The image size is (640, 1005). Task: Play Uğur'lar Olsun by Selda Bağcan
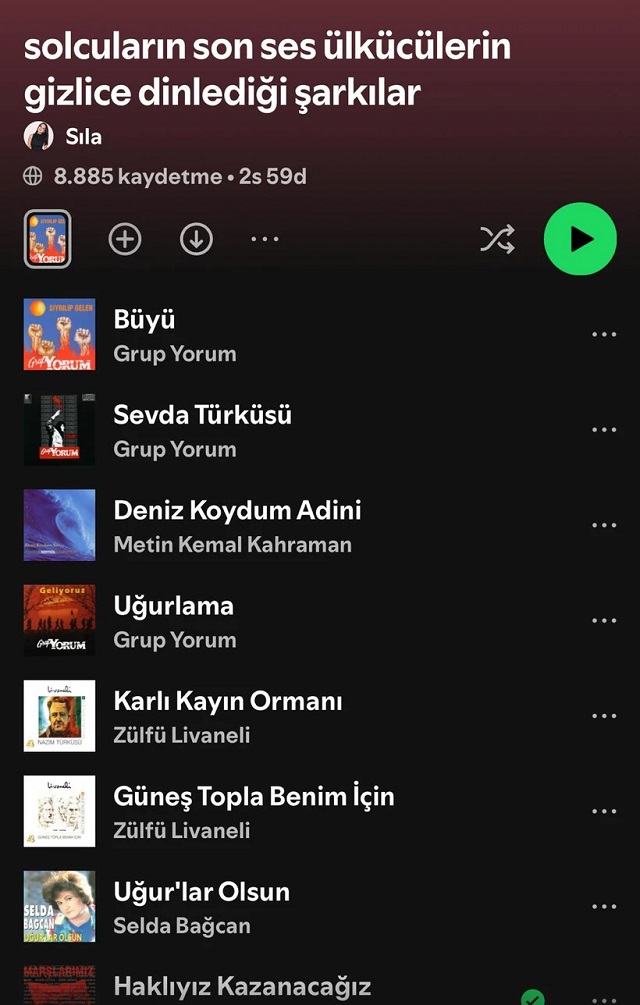pyautogui.click(x=201, y=892)
